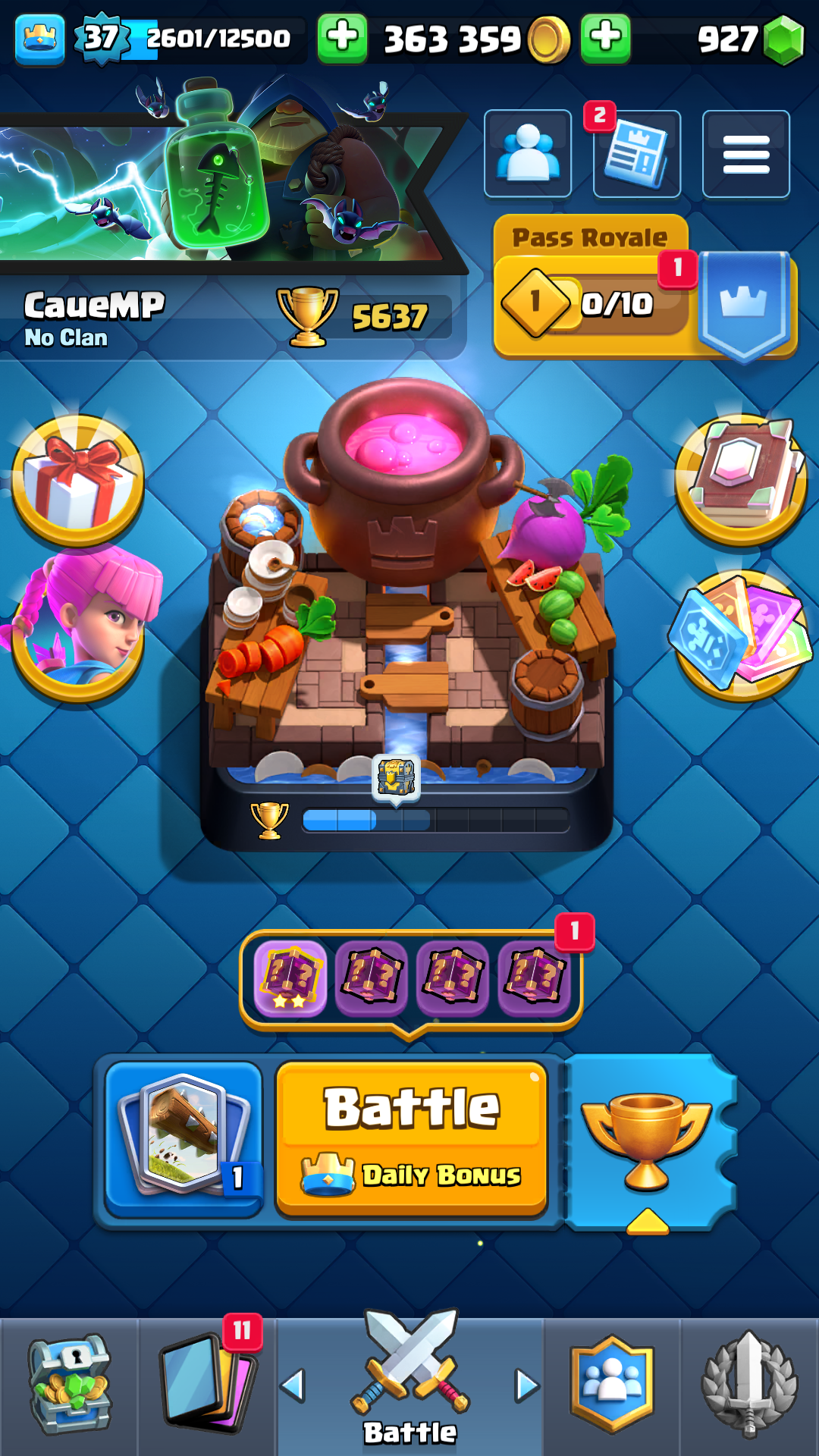Open the hamburger menu
Viewport: 819px width, 1456px height.
coord(746,155)
